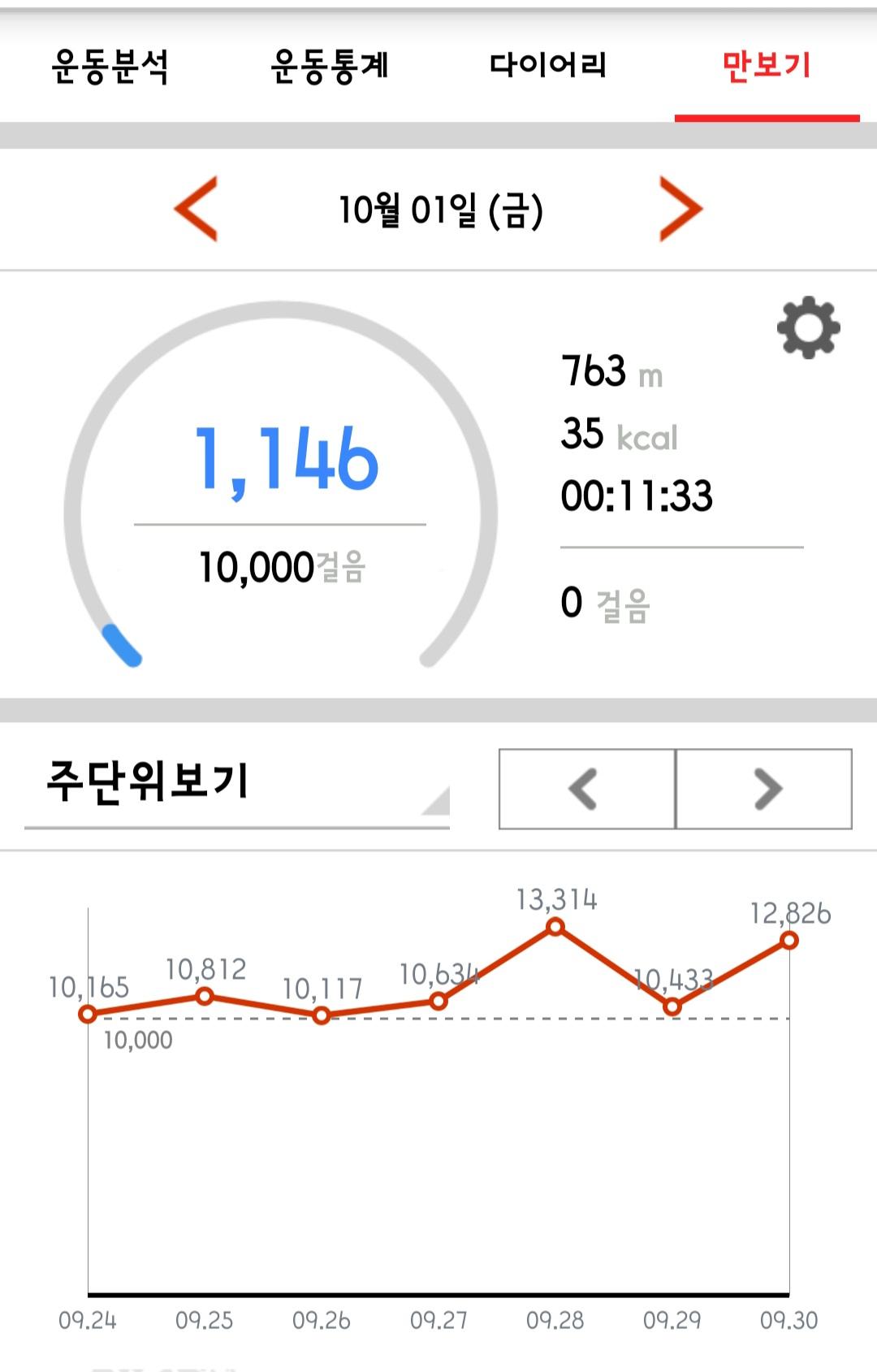Go to the previous day before 10월 01일

[x=197, y=210]
